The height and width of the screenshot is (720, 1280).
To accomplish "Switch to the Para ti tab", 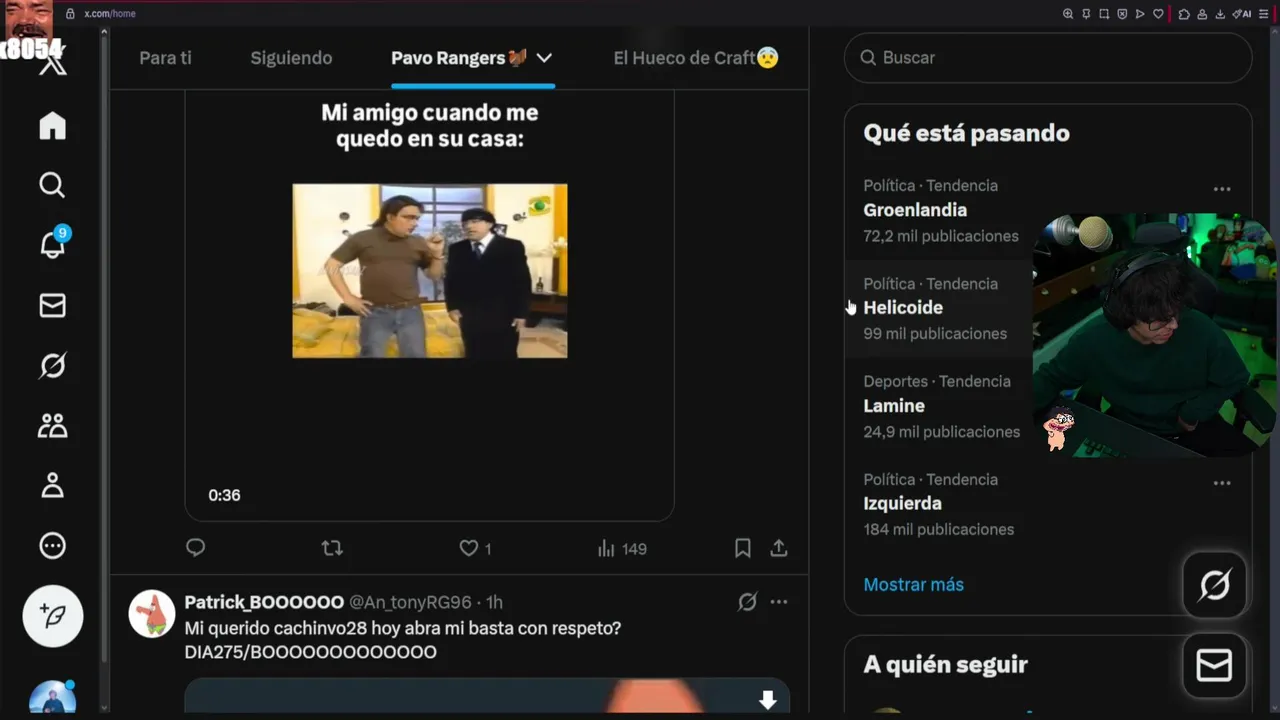I will (x=165, y=58).
